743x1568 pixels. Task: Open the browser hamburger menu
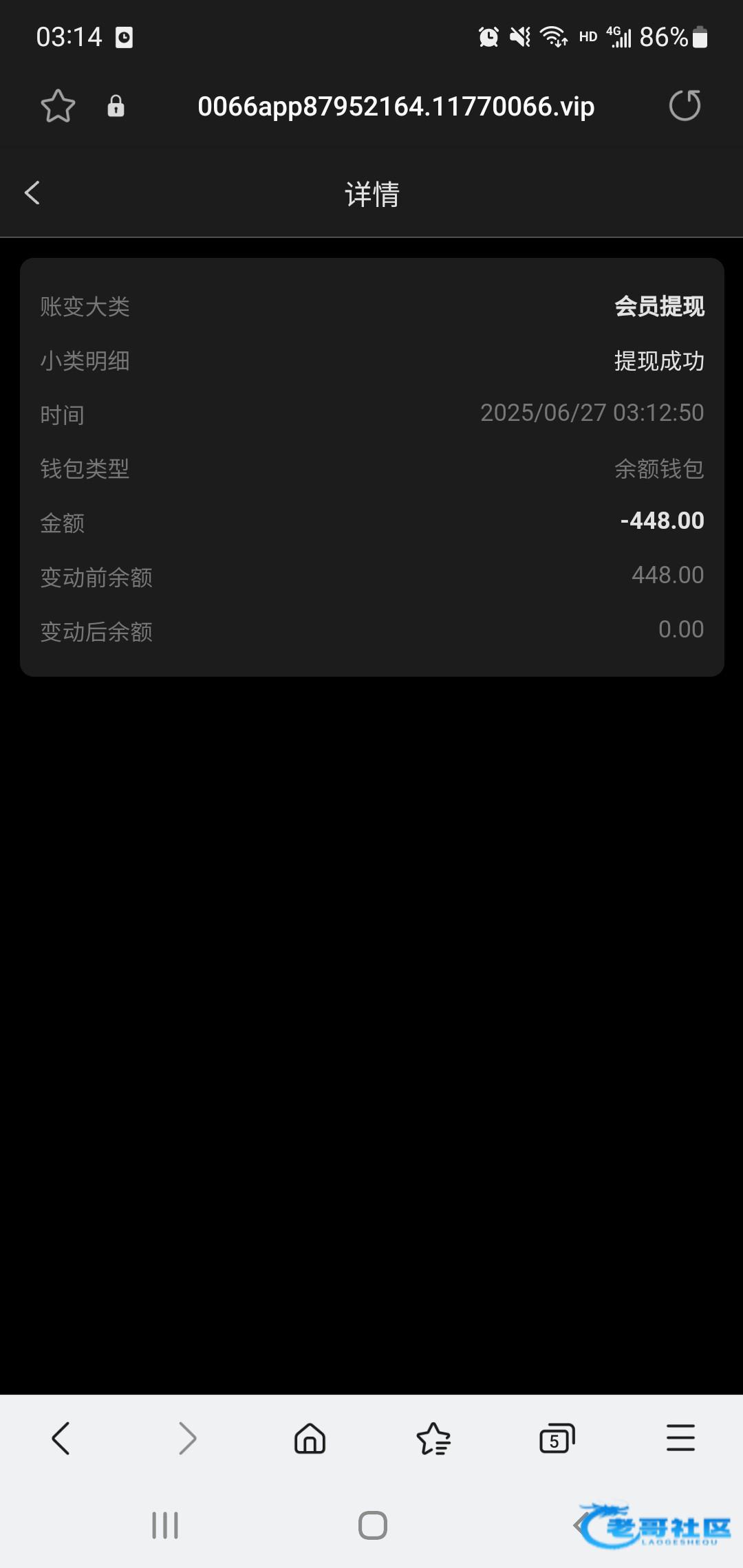point(680,1438)
